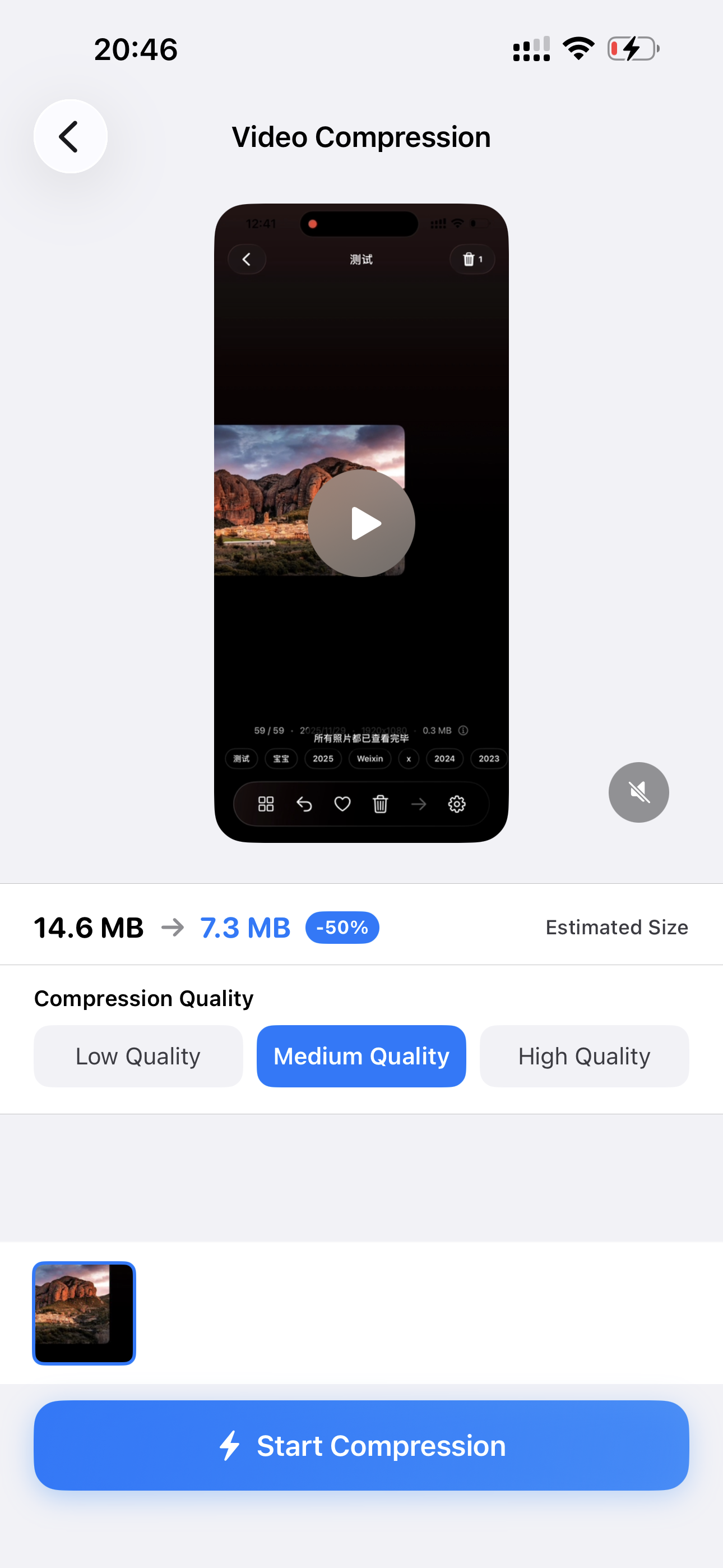The height and width of the screenshot is (1568, 723).
Task: Unmute the video with the speaker toggle
Action: 638,792
